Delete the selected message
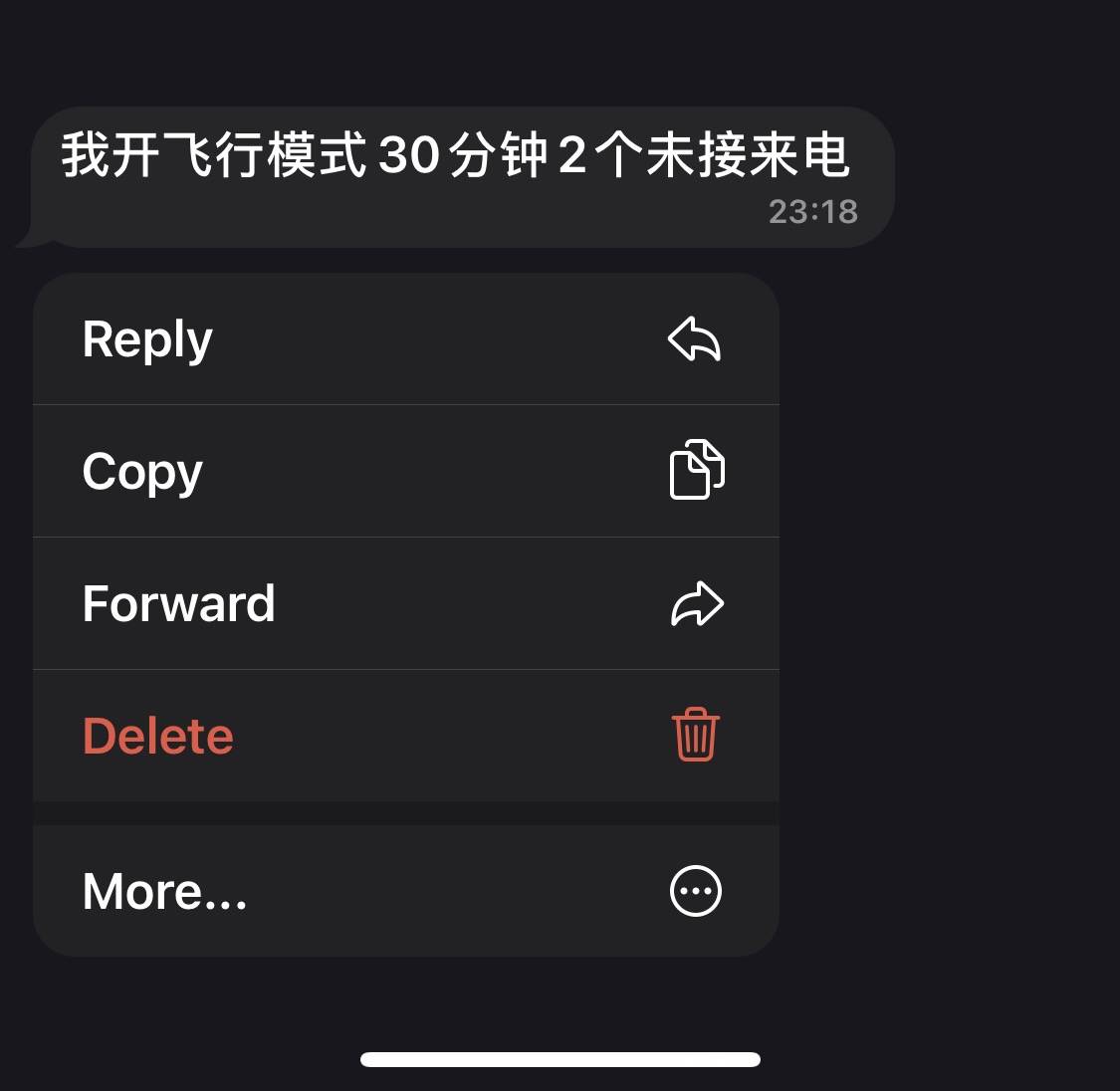1120x1091 pixels. click(x=405, y=737)
